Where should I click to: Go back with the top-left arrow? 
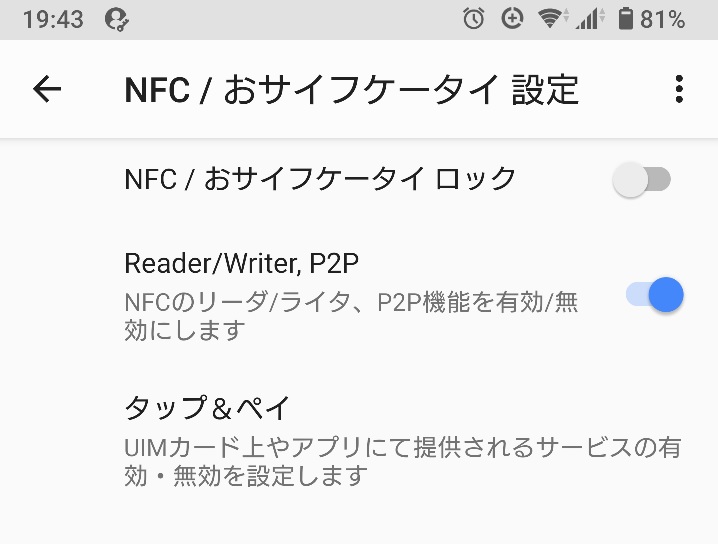tap(47, 89)
